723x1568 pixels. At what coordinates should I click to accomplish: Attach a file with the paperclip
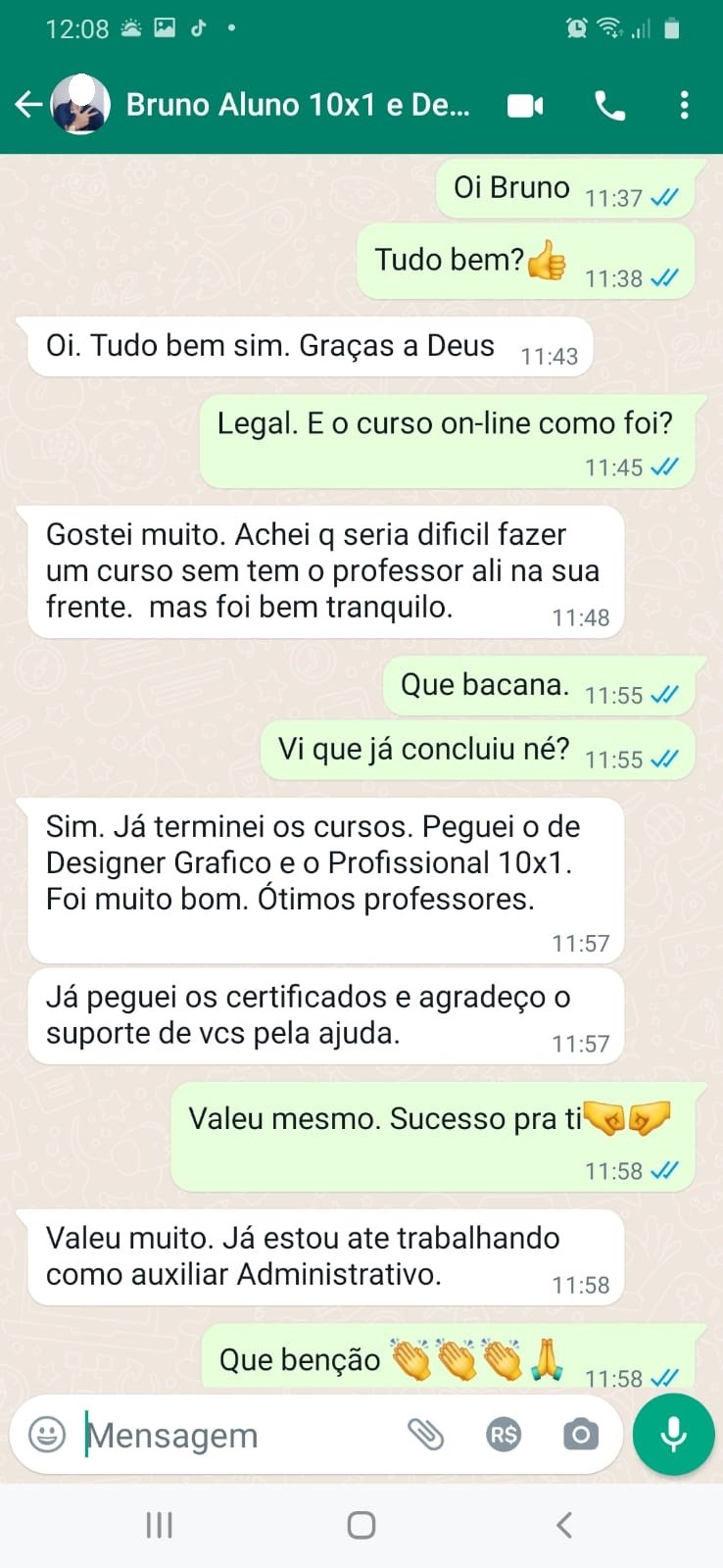coord(426,1435)
